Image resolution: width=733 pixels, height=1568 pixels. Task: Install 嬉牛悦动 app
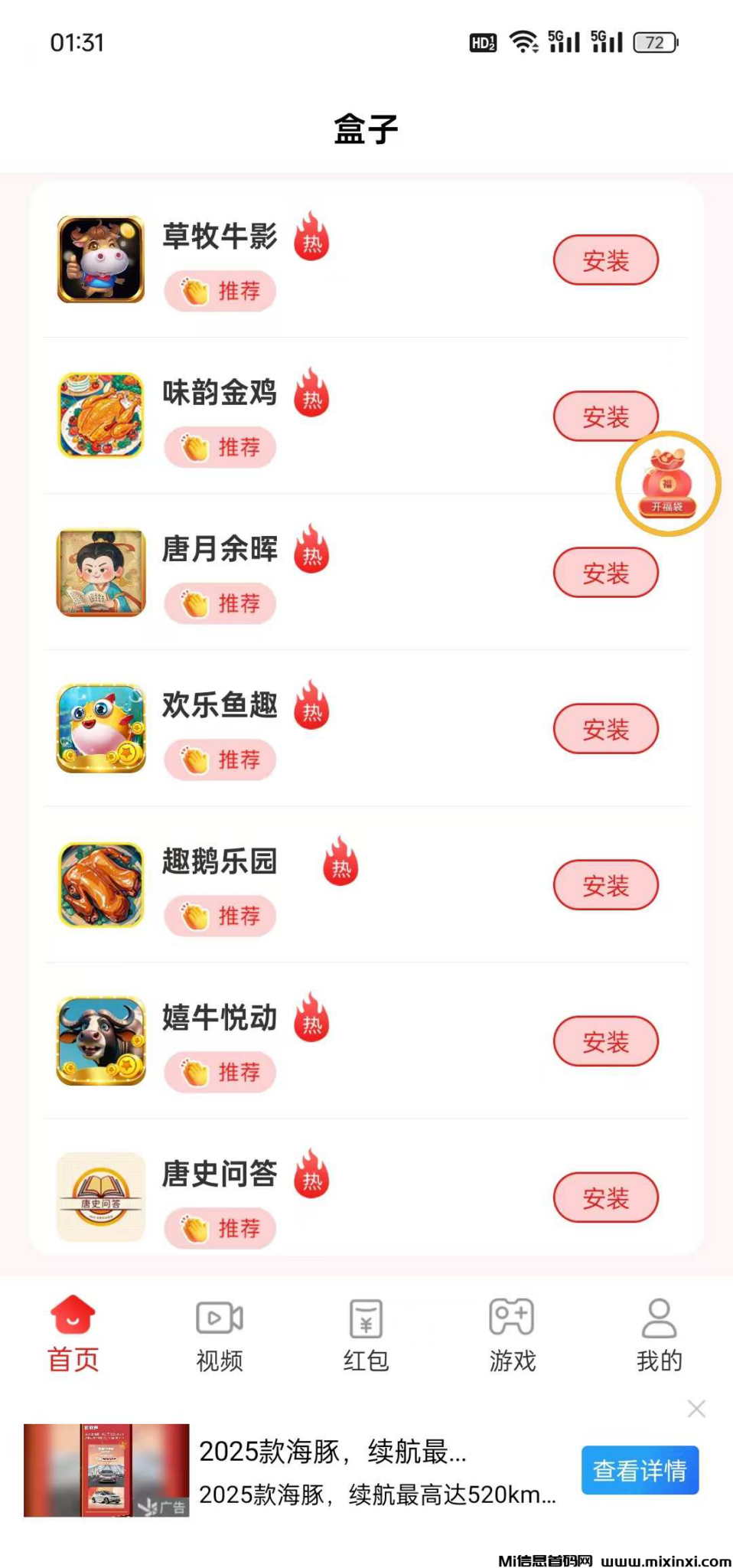pyautogui.click(x=605, y=1041)
